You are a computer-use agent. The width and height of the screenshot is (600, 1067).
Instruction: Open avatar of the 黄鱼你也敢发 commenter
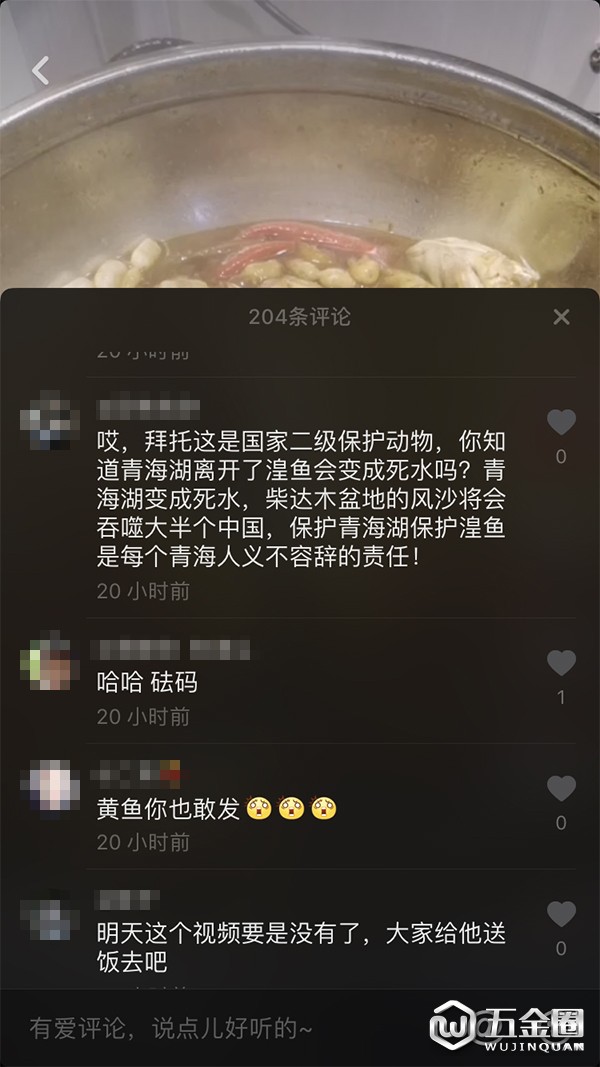tap(50, 787)
